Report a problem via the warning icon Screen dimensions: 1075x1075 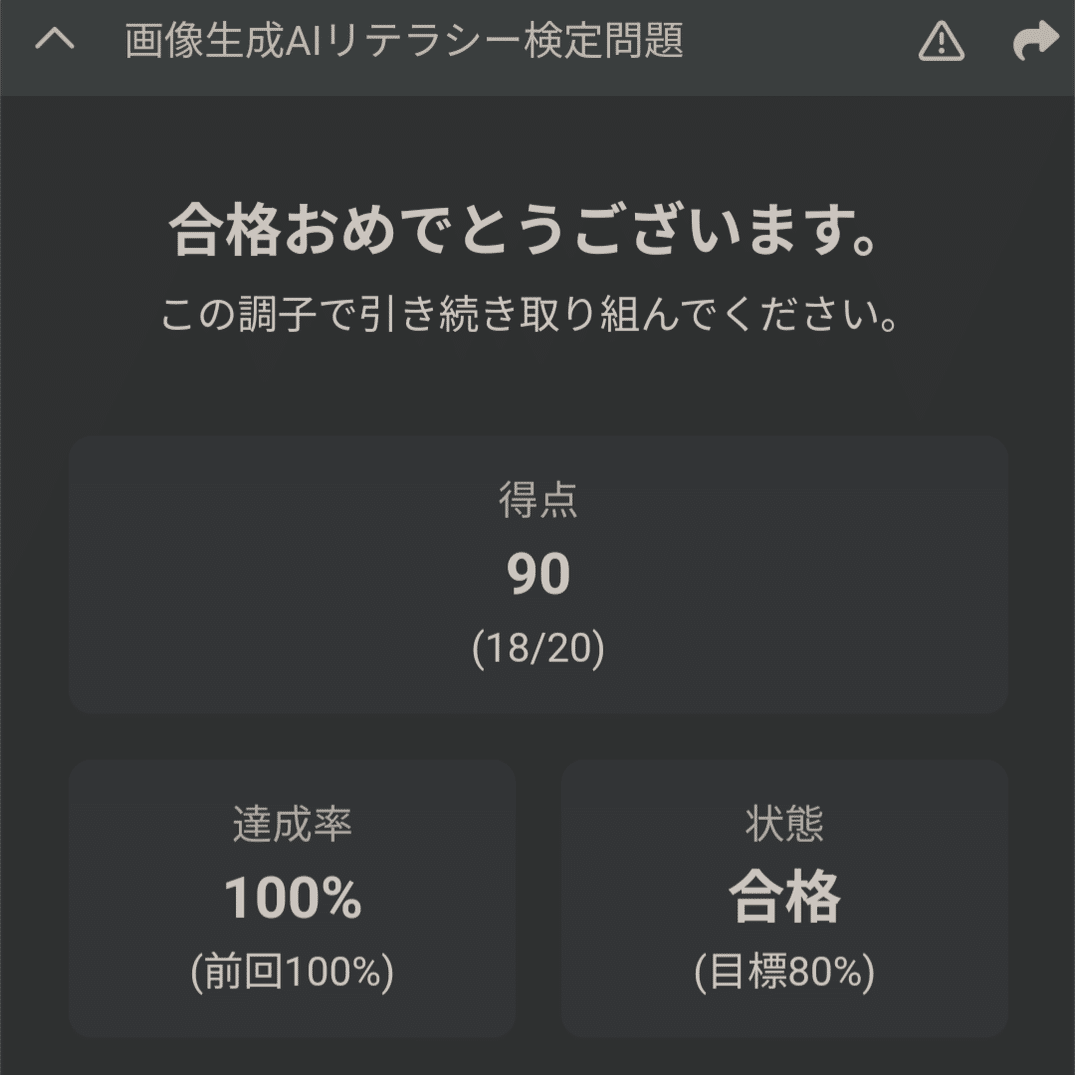click(940, 42)
